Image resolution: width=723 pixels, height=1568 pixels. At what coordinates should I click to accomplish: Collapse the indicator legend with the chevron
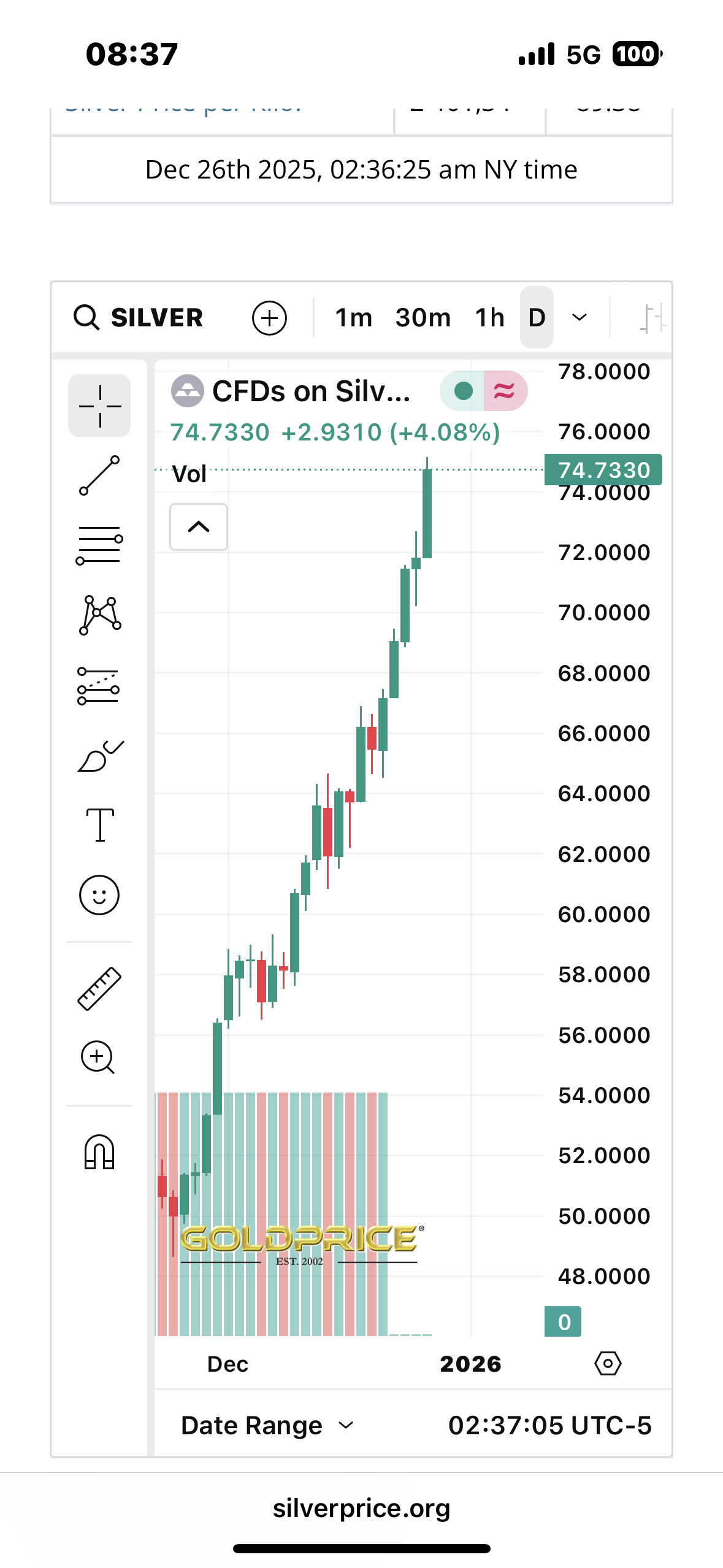click(199, 527)
